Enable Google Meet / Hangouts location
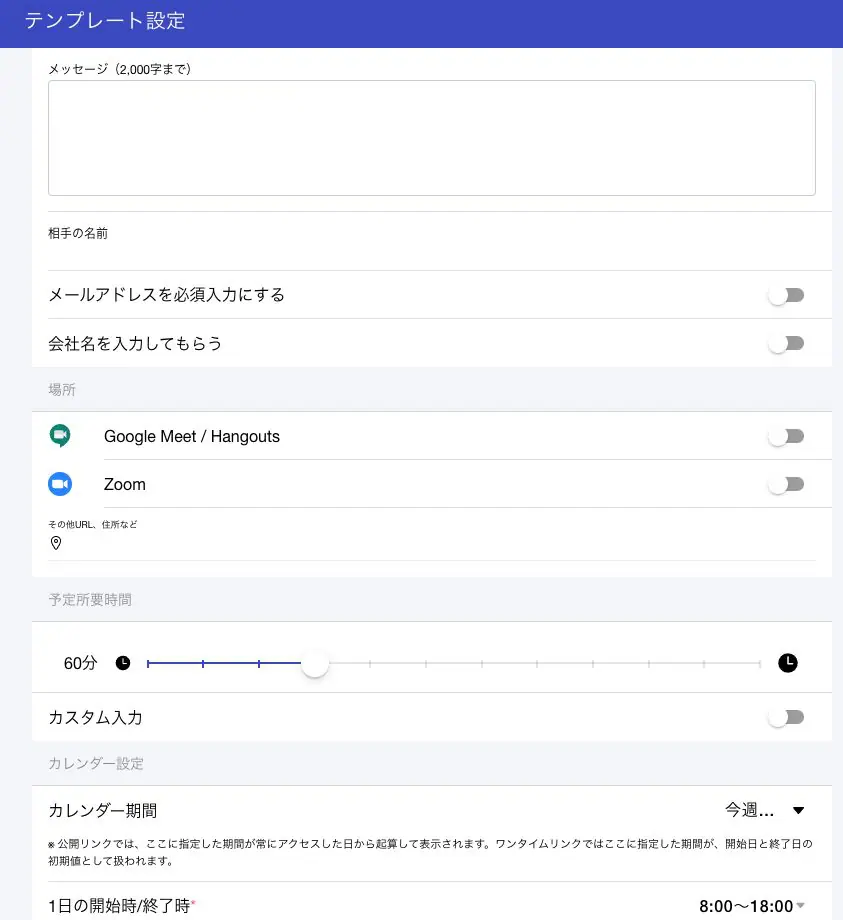The image size is (843, 920). (786, 436)
